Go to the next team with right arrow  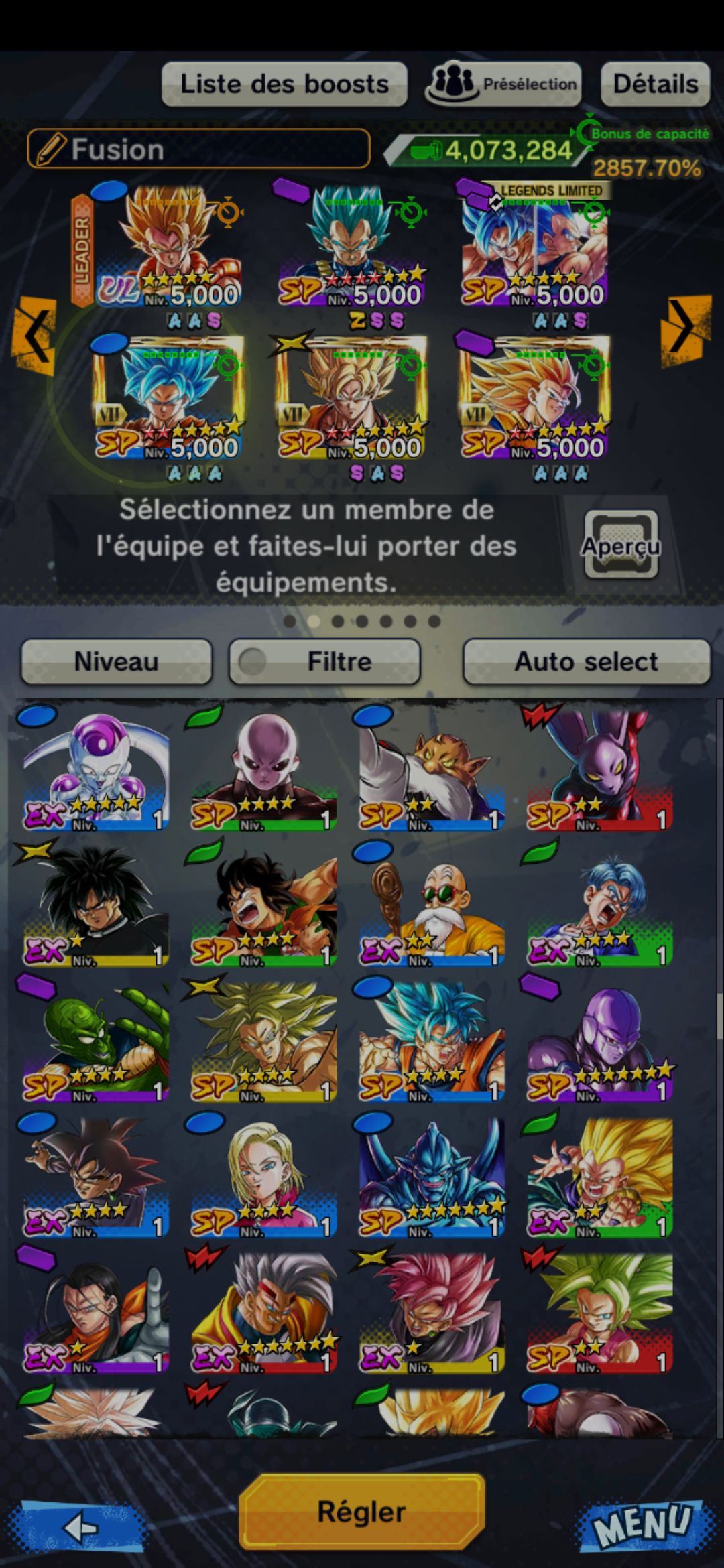pos(684,328)
